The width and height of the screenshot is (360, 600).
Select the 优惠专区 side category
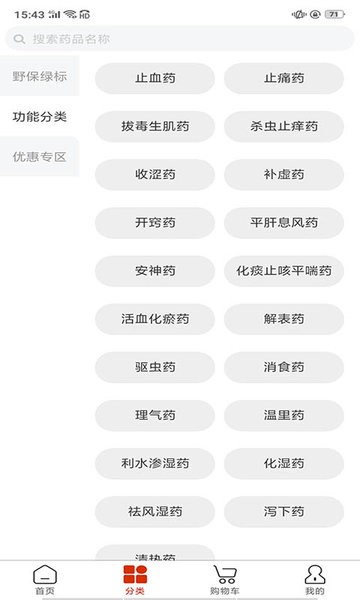pos(39,157)
